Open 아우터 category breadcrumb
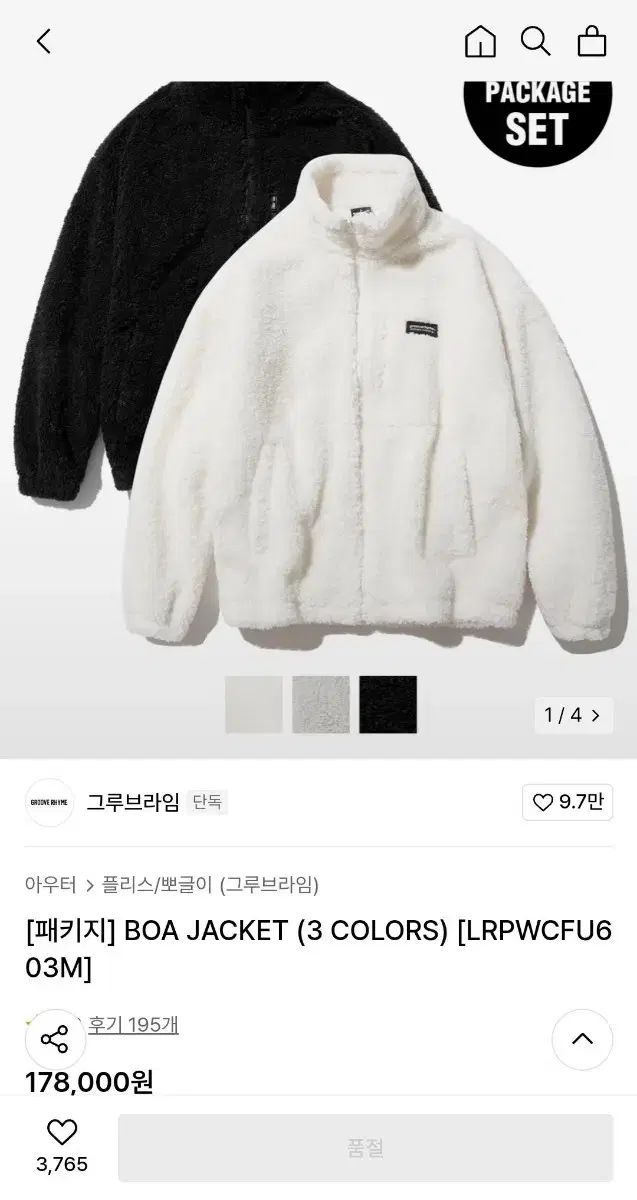Screen dimensions: 637x1200 50,884
